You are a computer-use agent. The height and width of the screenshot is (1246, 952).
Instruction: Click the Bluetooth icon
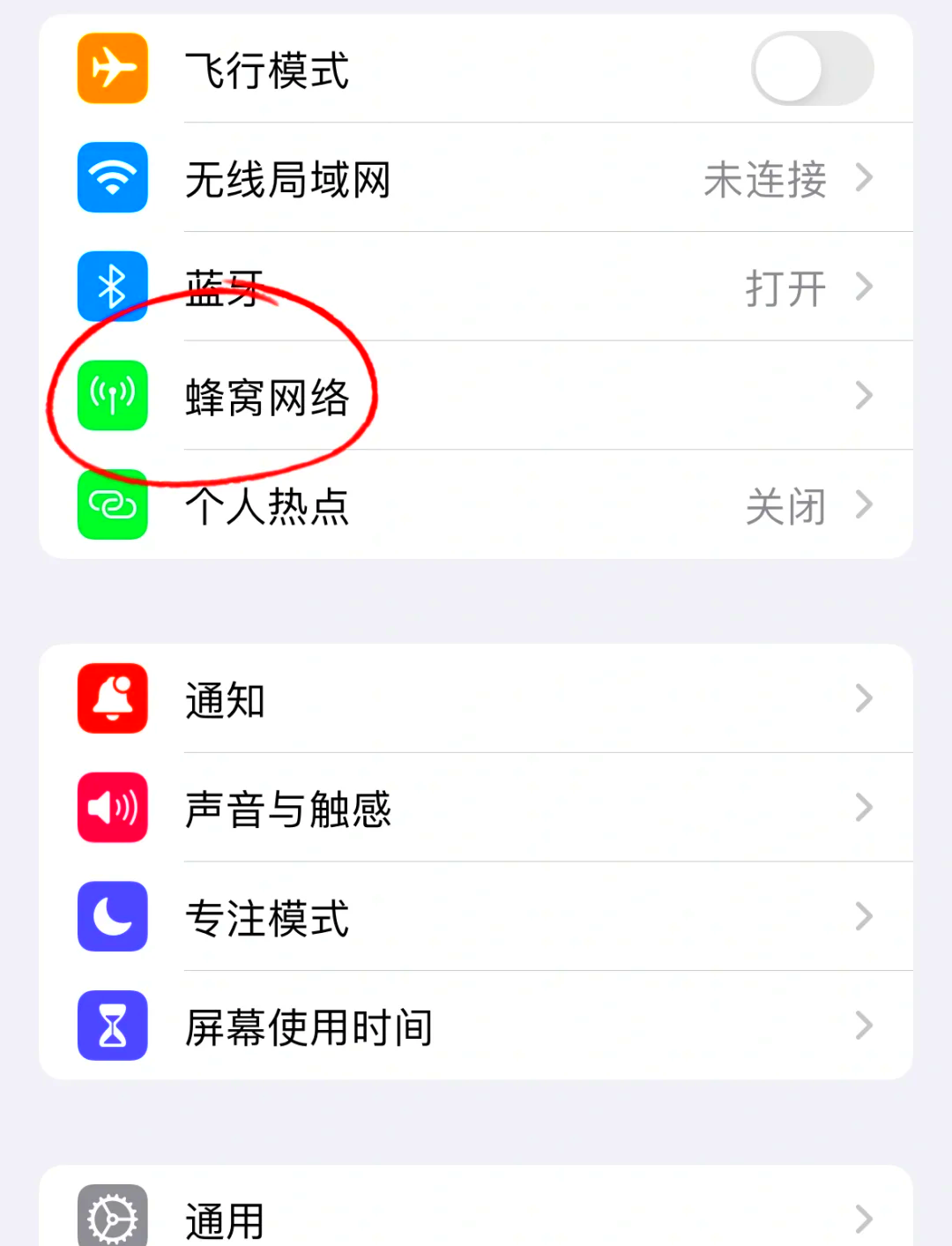[112, 287]
